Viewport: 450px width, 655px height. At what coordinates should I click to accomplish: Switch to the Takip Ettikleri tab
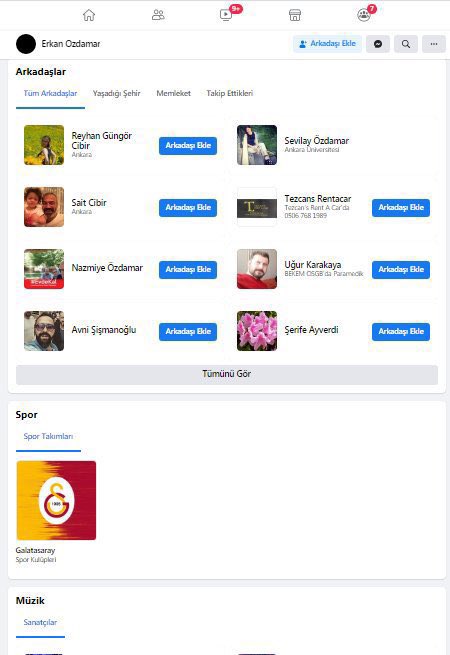(229, 93)
